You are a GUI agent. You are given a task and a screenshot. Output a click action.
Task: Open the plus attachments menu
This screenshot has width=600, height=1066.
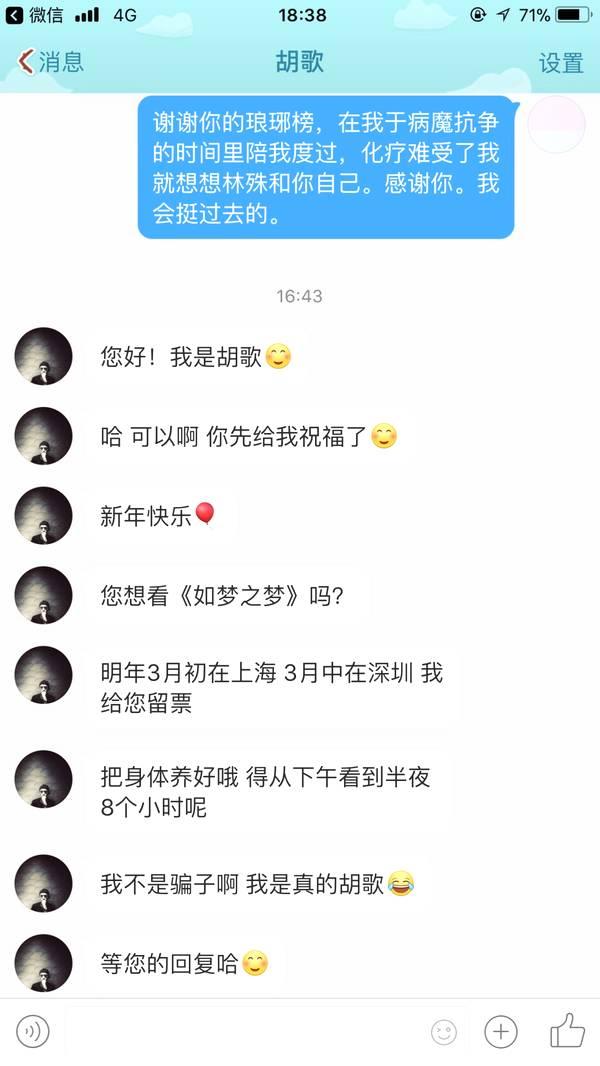pyautogui.click(x=500, y=1031)
